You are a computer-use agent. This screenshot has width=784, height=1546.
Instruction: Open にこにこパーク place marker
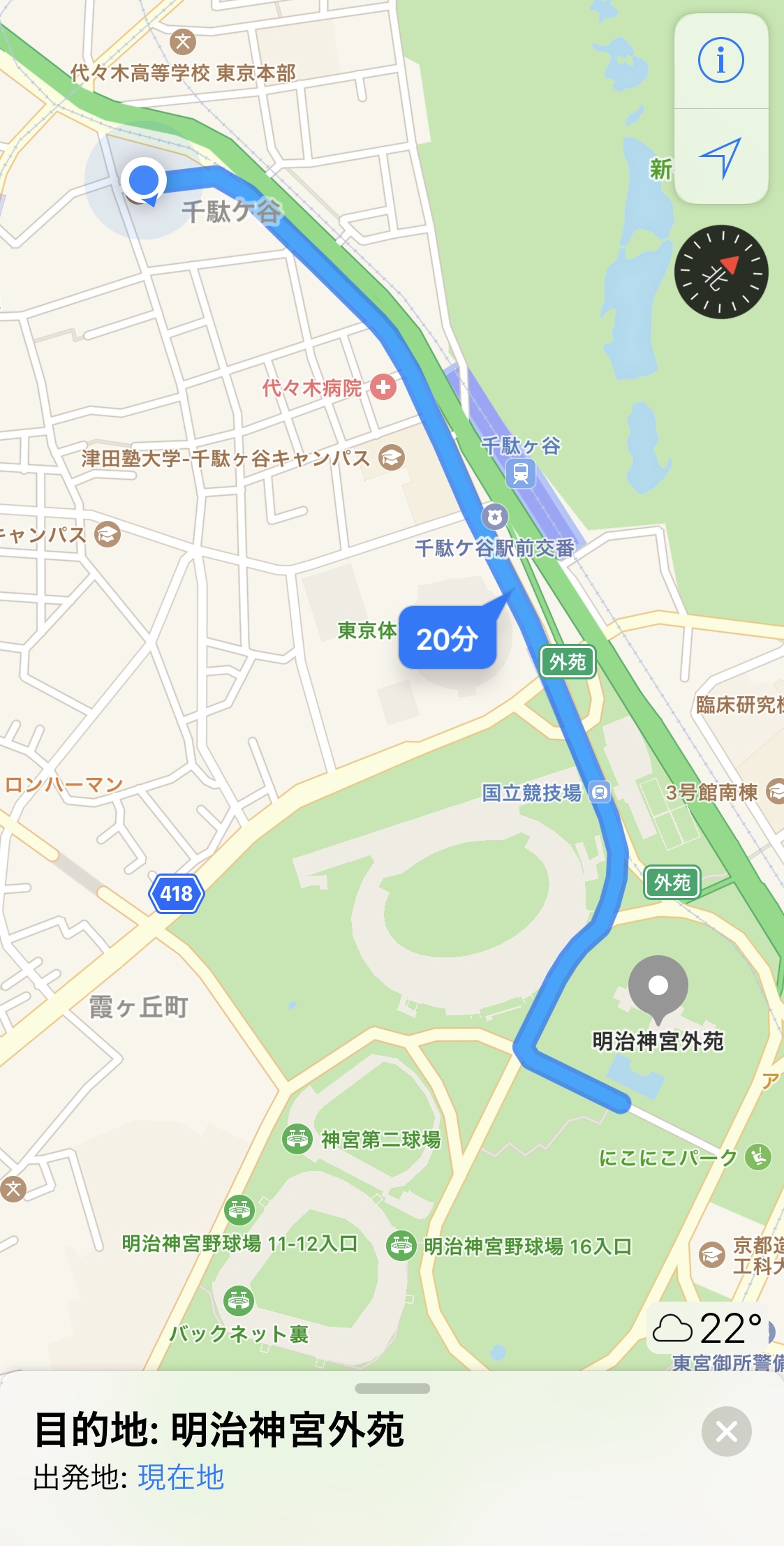point(758,1157)
